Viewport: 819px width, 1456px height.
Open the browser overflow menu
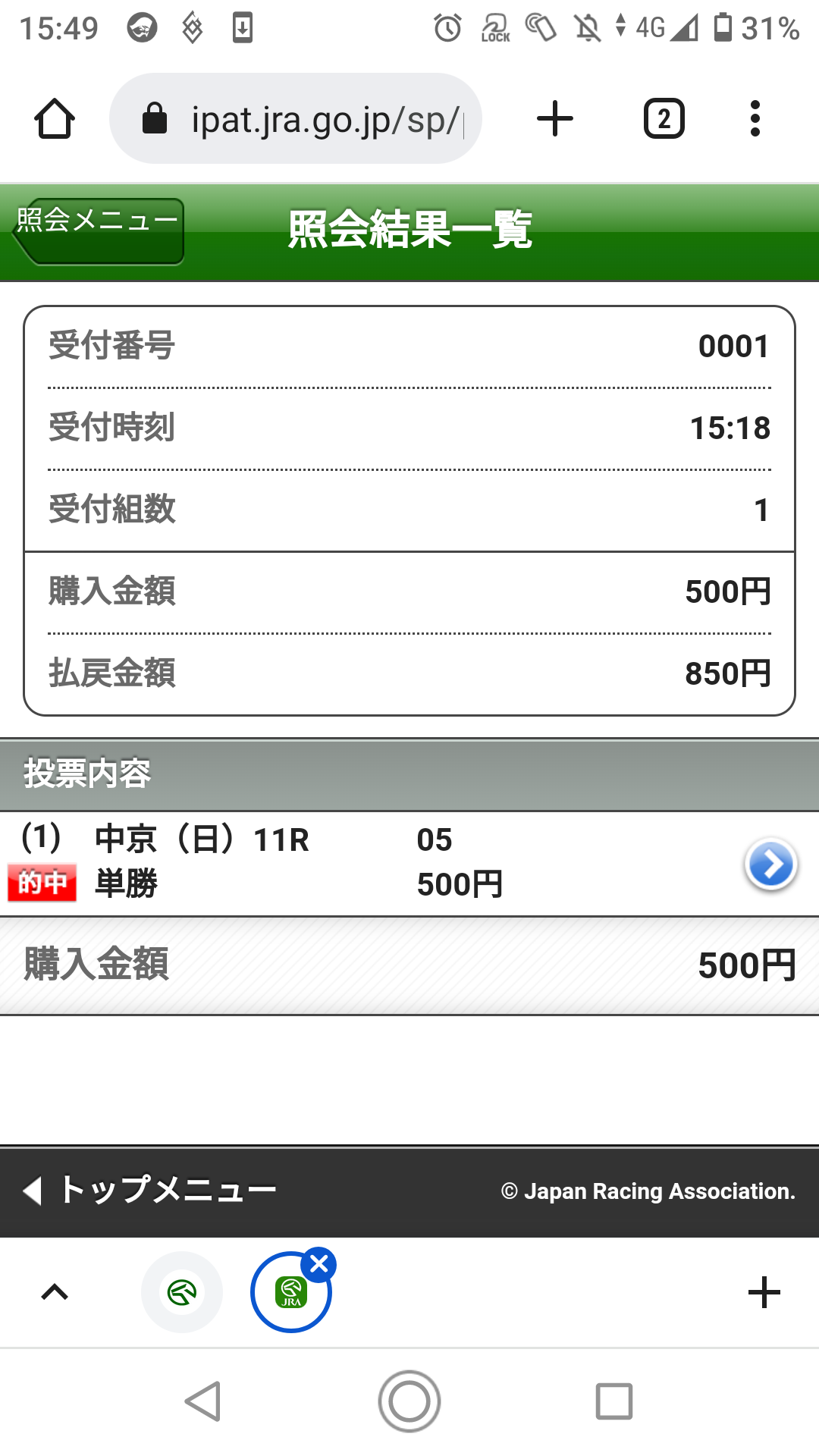click(x=755, y=119)
